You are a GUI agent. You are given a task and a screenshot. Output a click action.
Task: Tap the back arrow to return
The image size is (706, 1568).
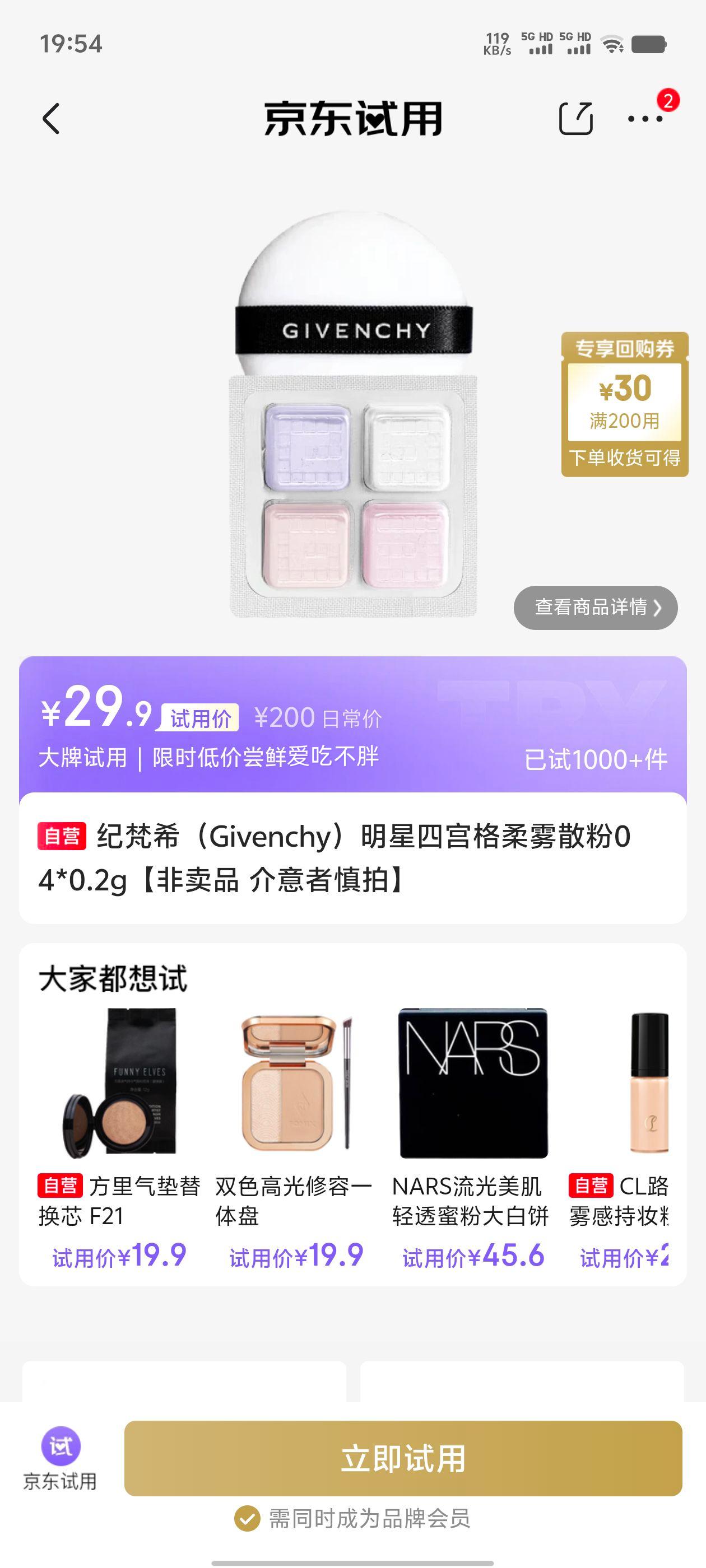[x=51, y=119]
